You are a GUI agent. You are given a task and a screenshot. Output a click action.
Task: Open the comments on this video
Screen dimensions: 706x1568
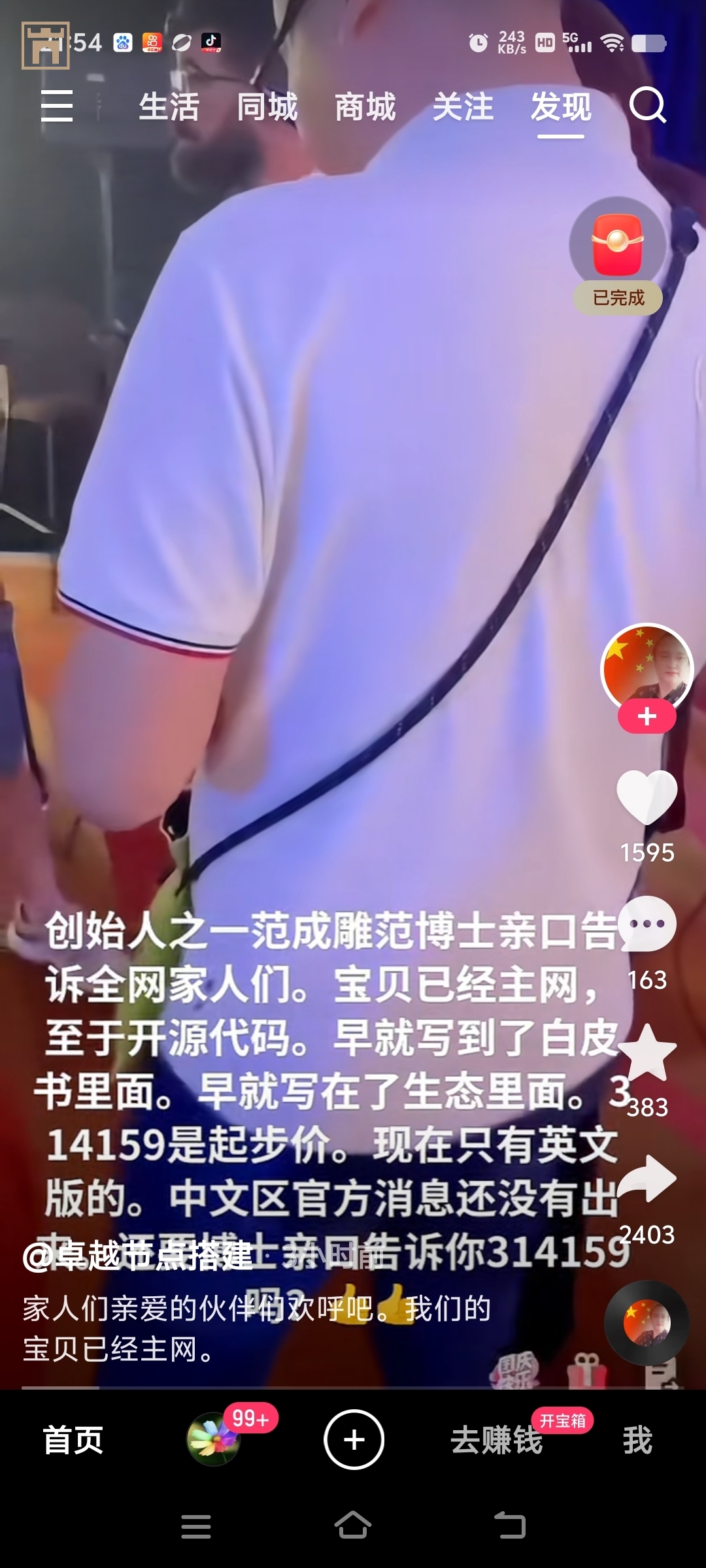[647, 924]
